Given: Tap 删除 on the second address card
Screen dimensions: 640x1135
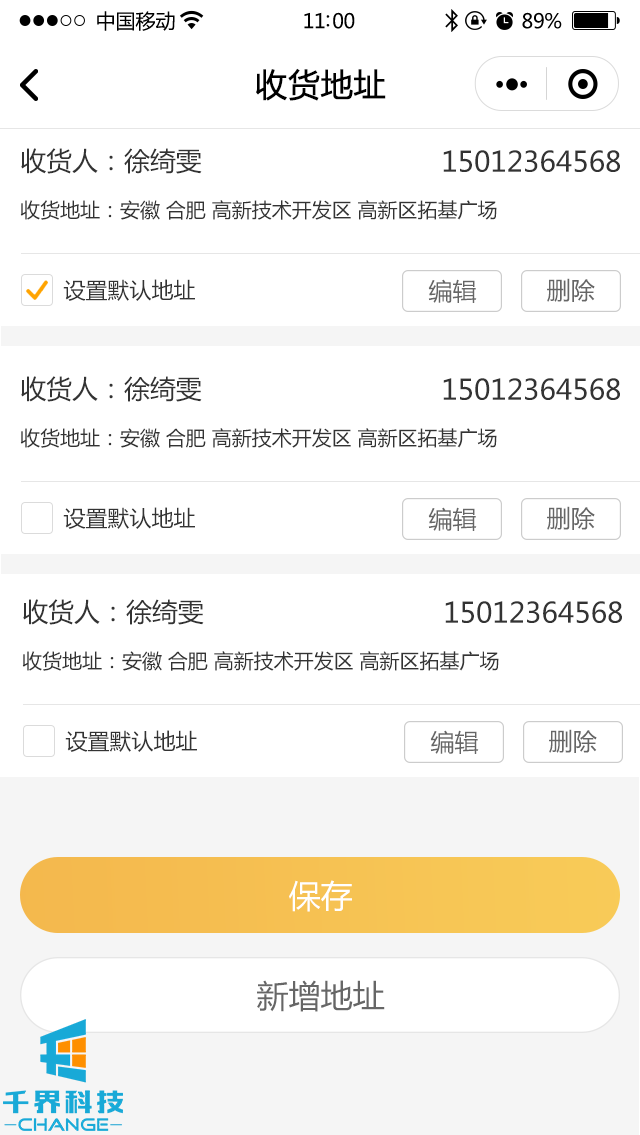Looking at the screenshot, I should (x=570, y=519).
